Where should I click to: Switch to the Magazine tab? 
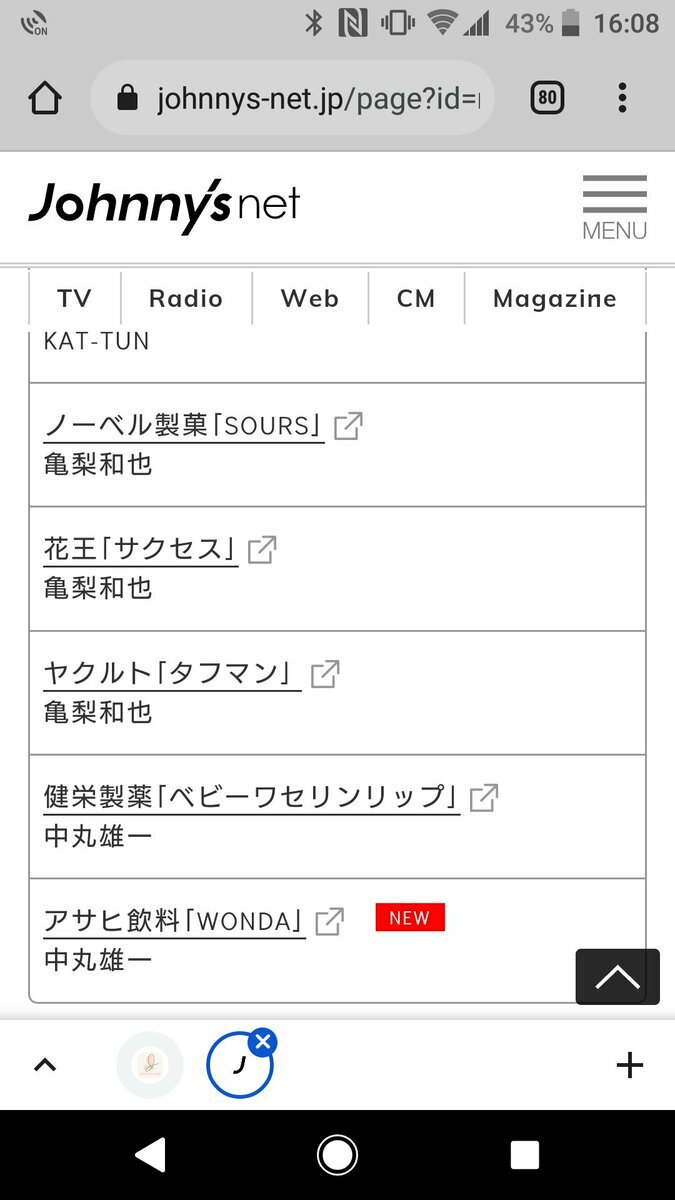[x=555, y=298]
